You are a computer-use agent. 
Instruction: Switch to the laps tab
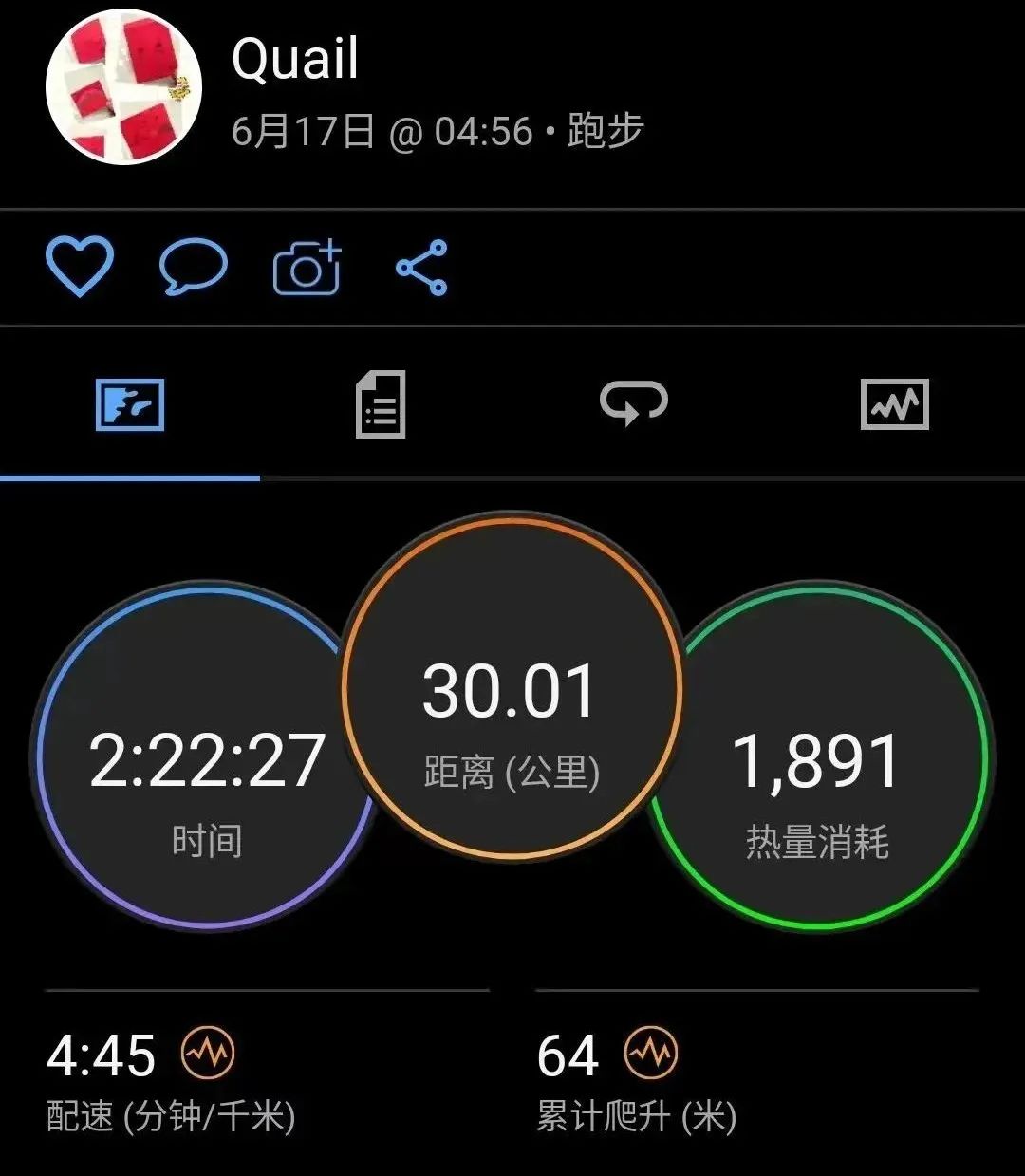(x=634, y=403)
